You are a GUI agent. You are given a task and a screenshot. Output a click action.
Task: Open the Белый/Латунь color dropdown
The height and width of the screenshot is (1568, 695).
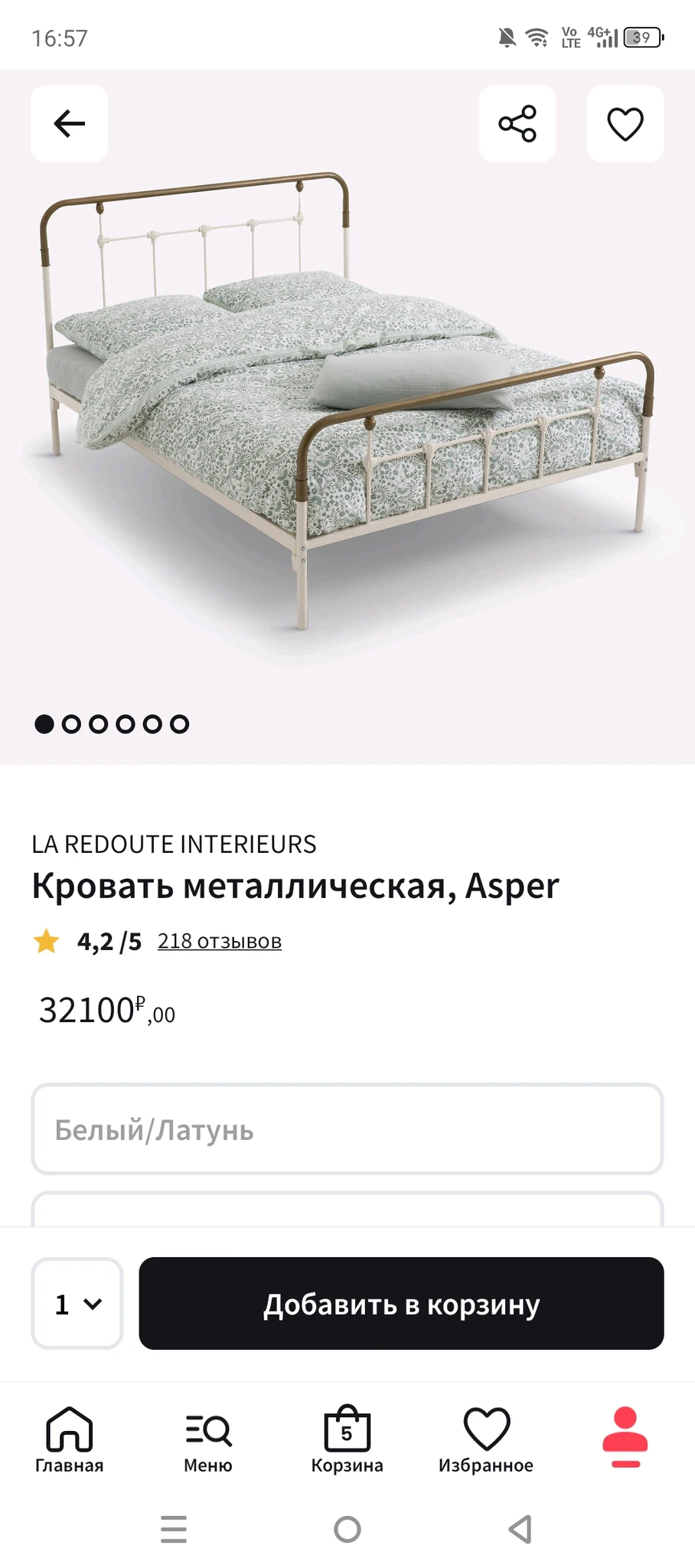point(347,1129)
